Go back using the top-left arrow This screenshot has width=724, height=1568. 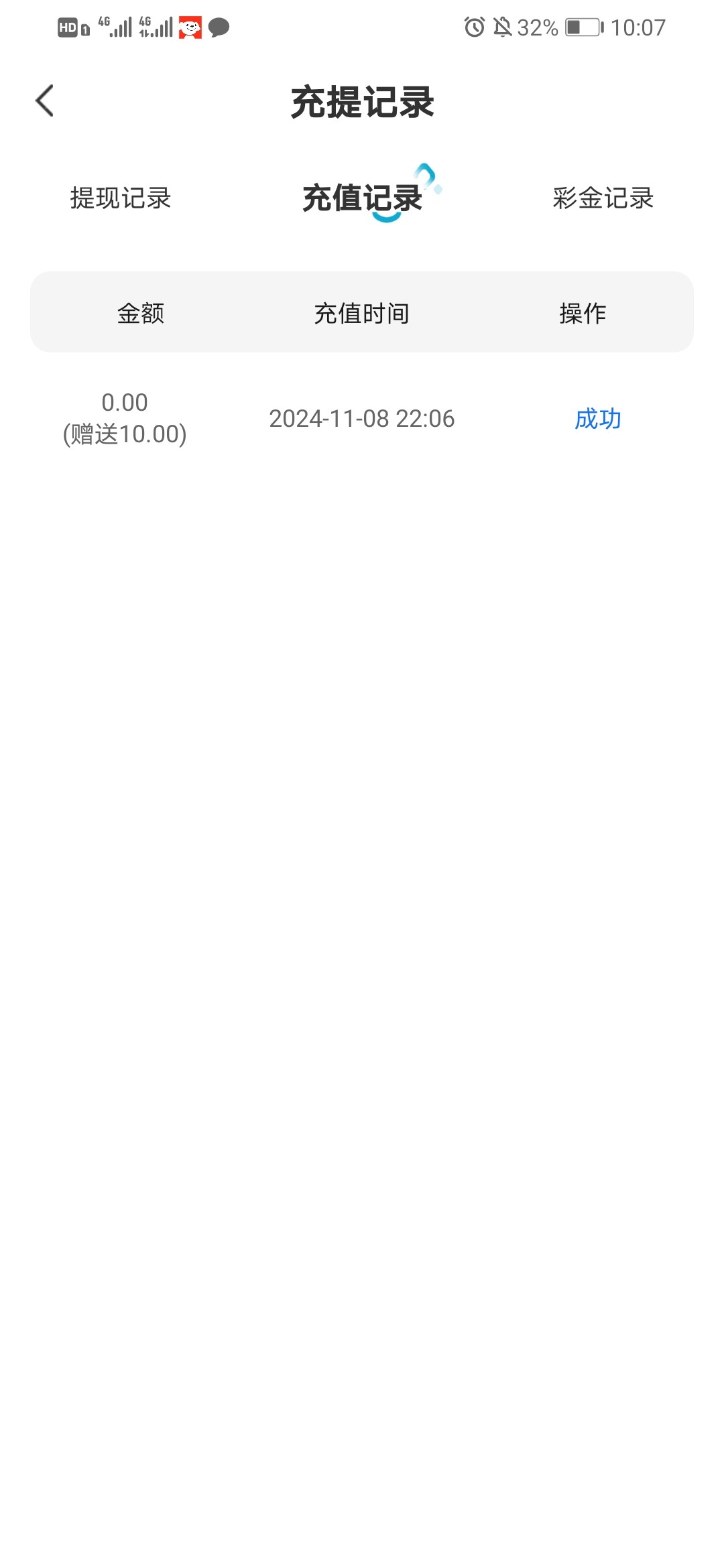(44, 101)
